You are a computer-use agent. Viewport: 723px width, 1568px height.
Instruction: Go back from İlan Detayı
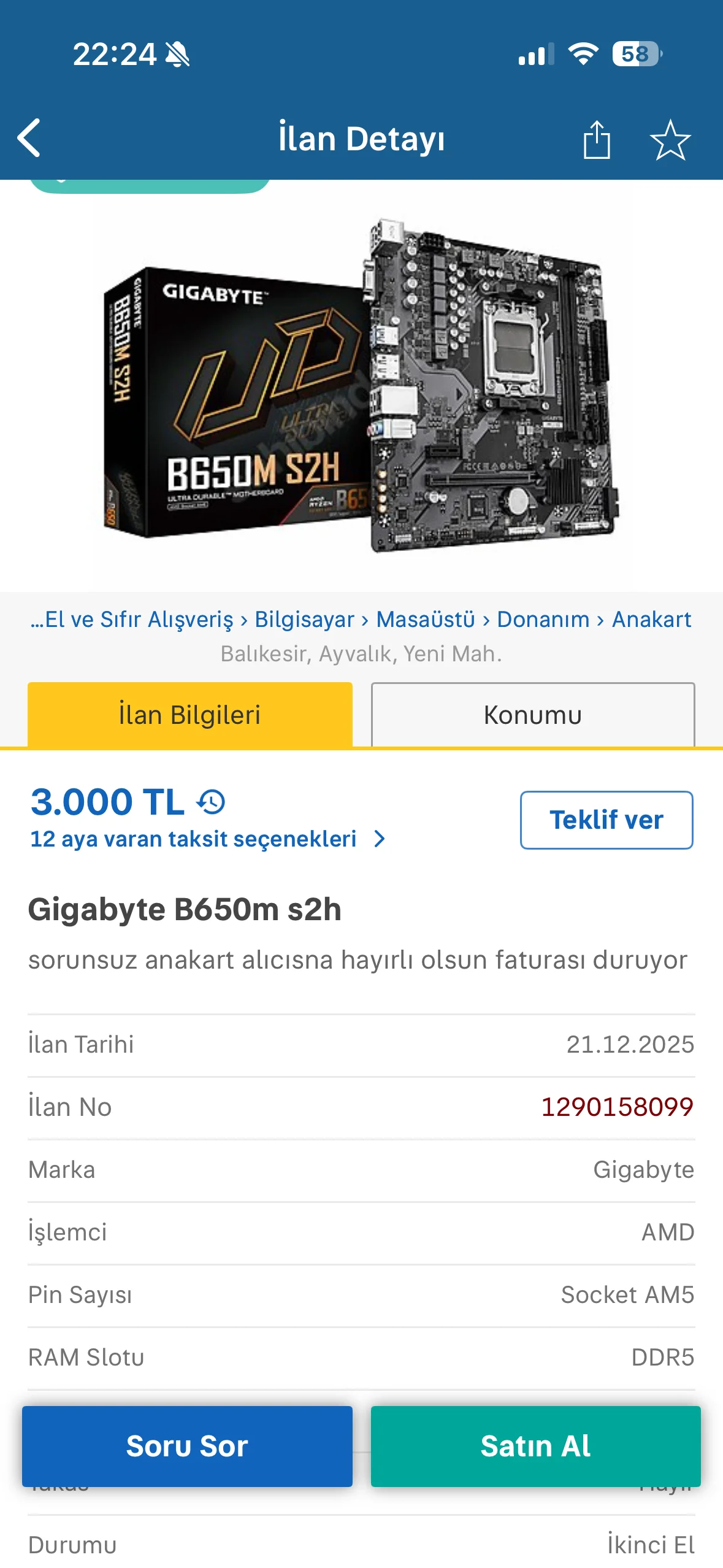(29, 138)
